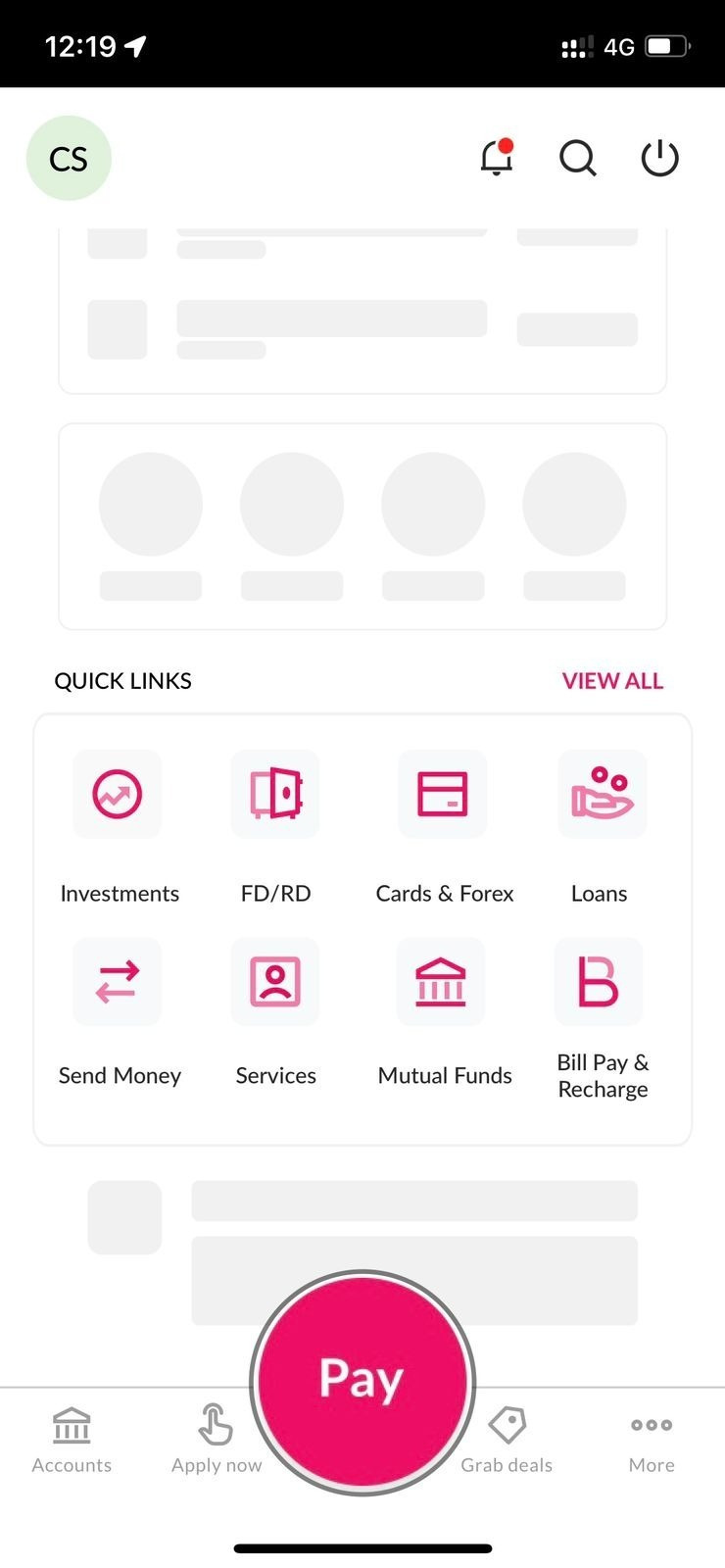The width and height of the screenshot is (725, 1568).
Task: View all quick links
Action: click(x=612, y=681)
